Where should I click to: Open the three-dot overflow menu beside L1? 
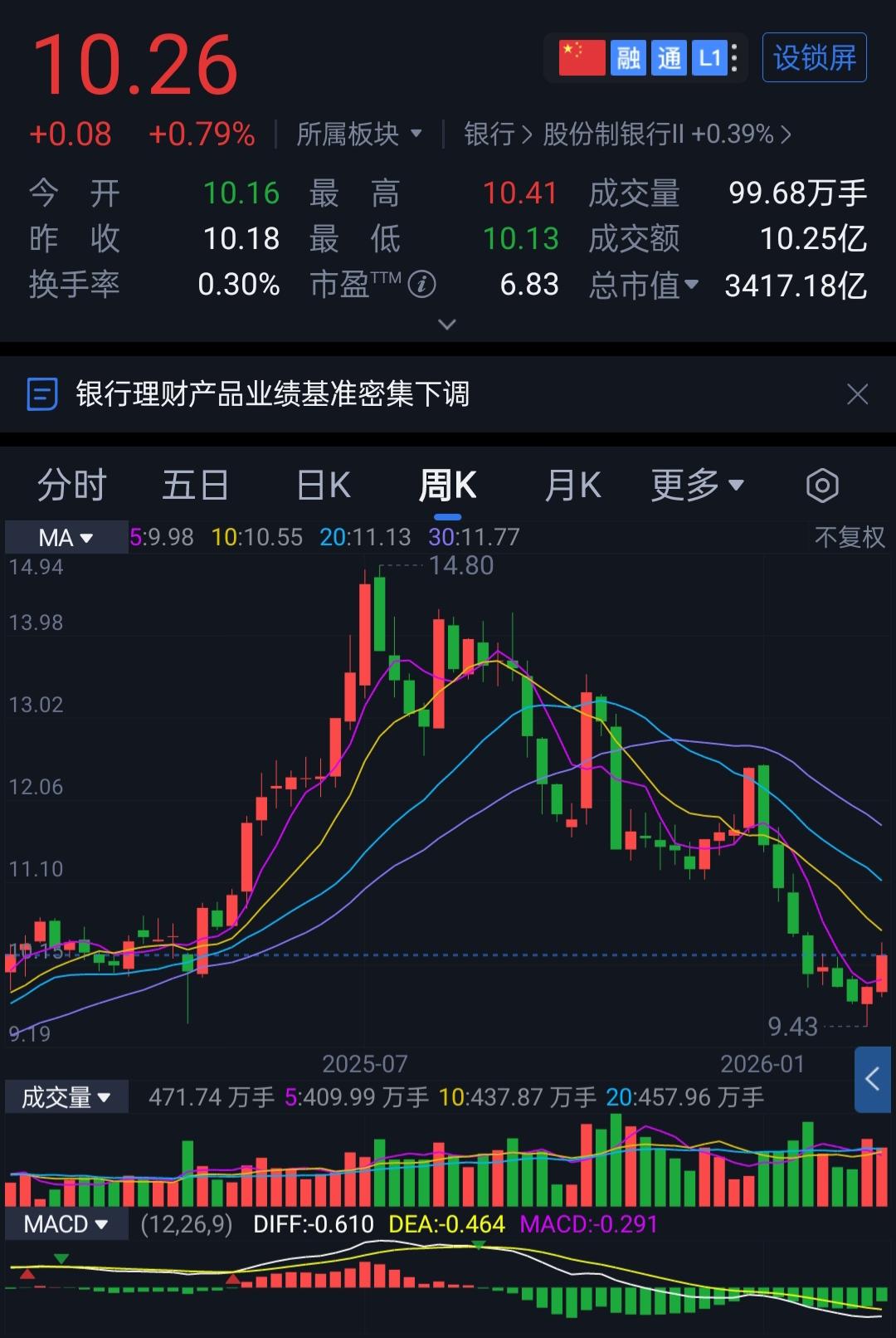[735, 56]
